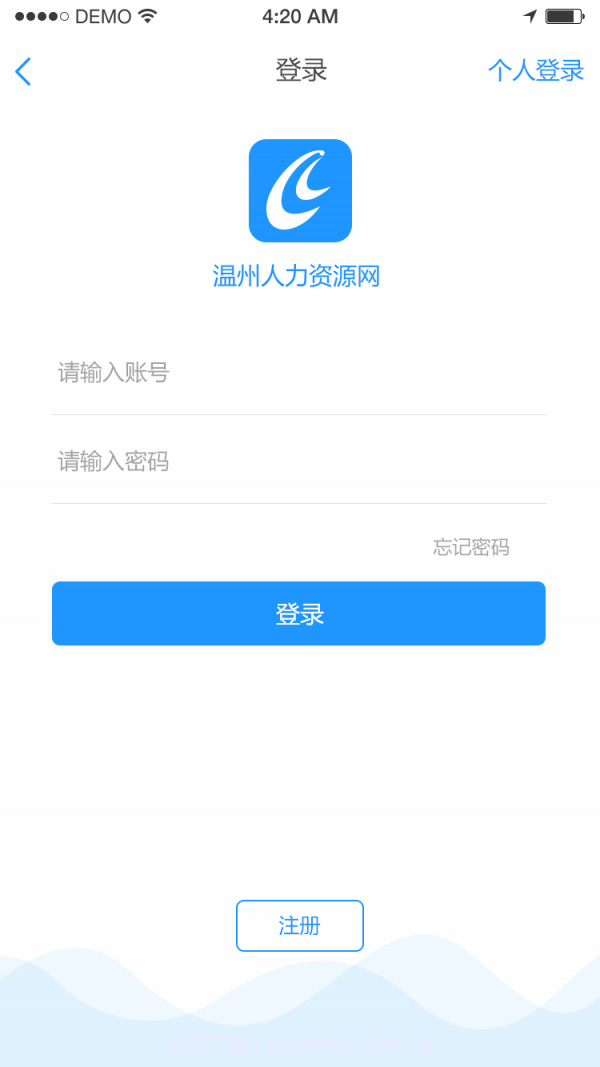Focus the 请输入密码 password field

pos(299,461)
